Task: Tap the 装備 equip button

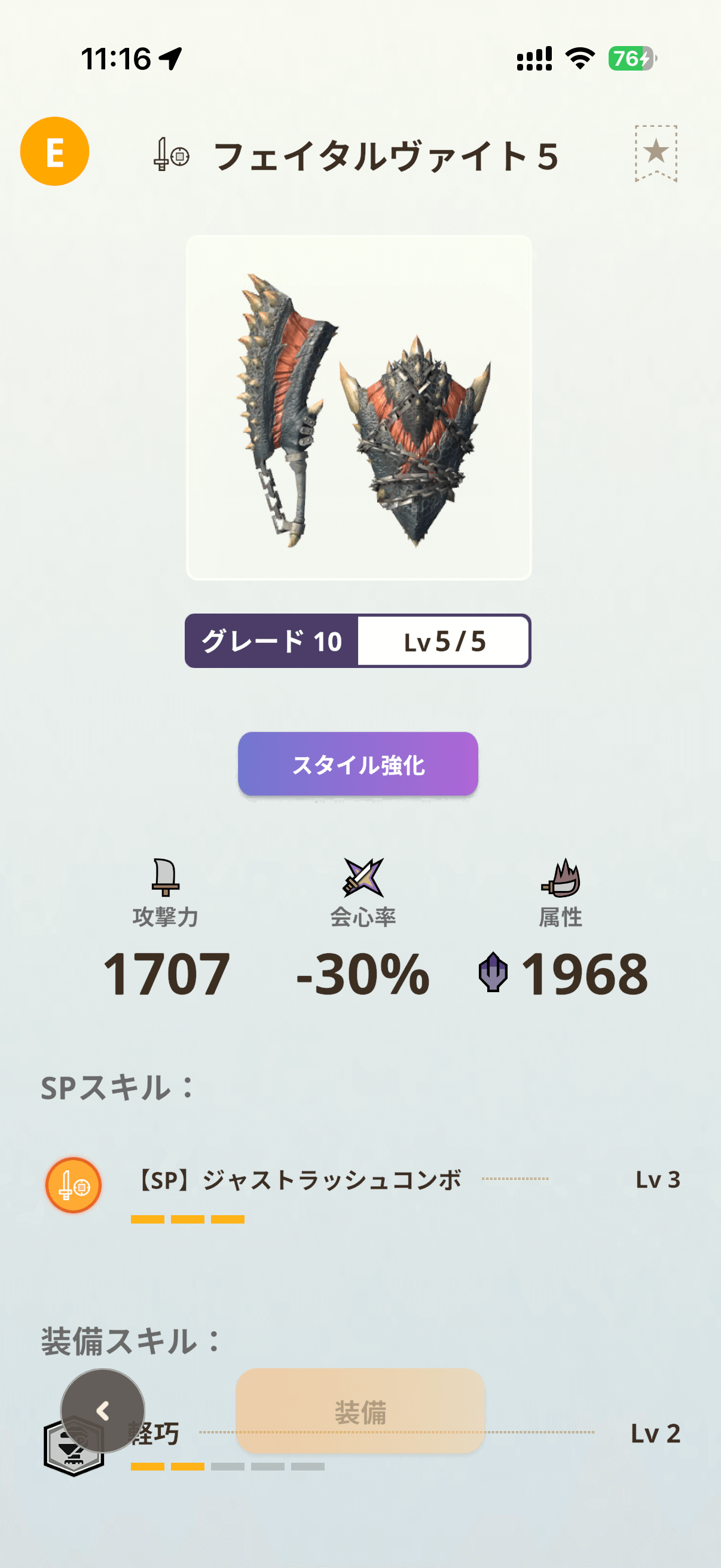Action: [360, 1411]
